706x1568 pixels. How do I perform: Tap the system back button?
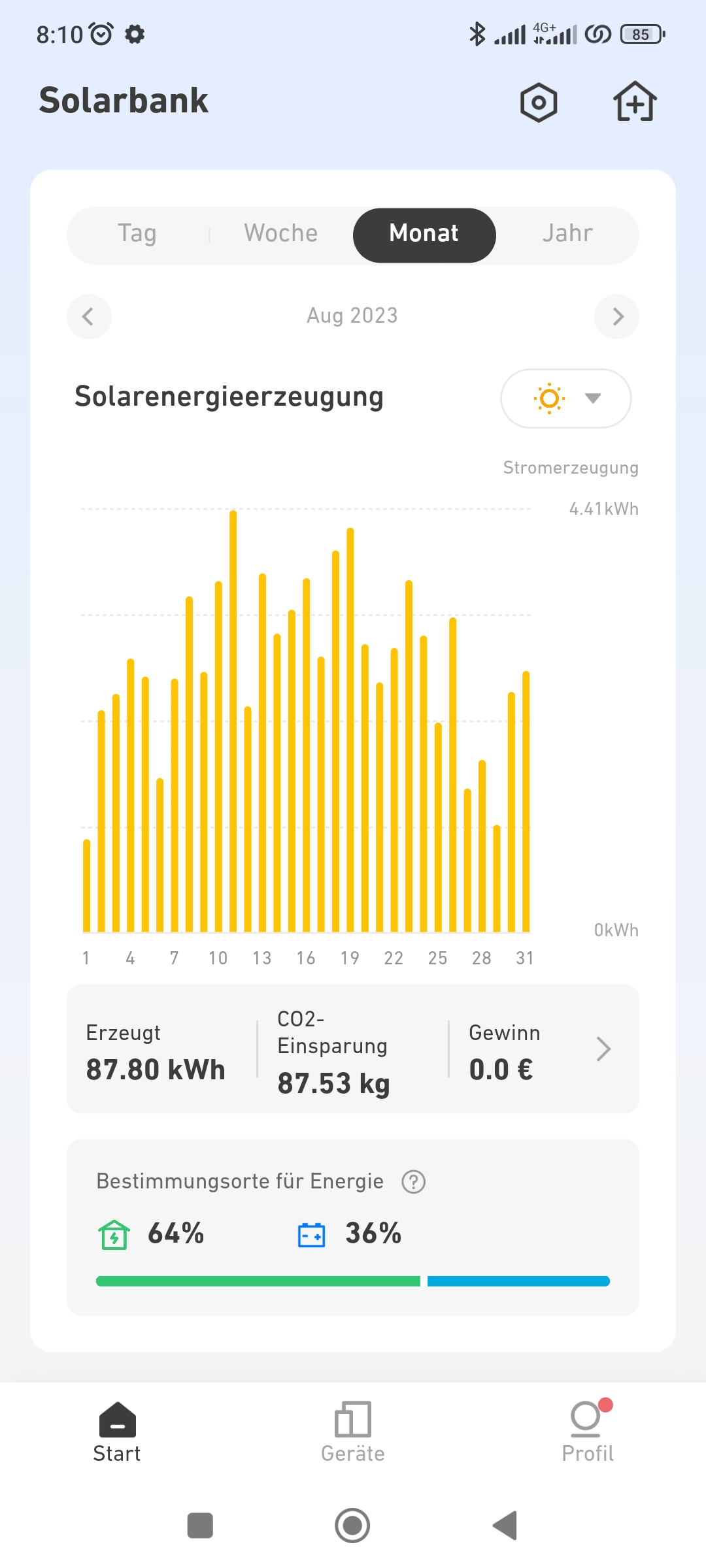(x=505, y=1526)
